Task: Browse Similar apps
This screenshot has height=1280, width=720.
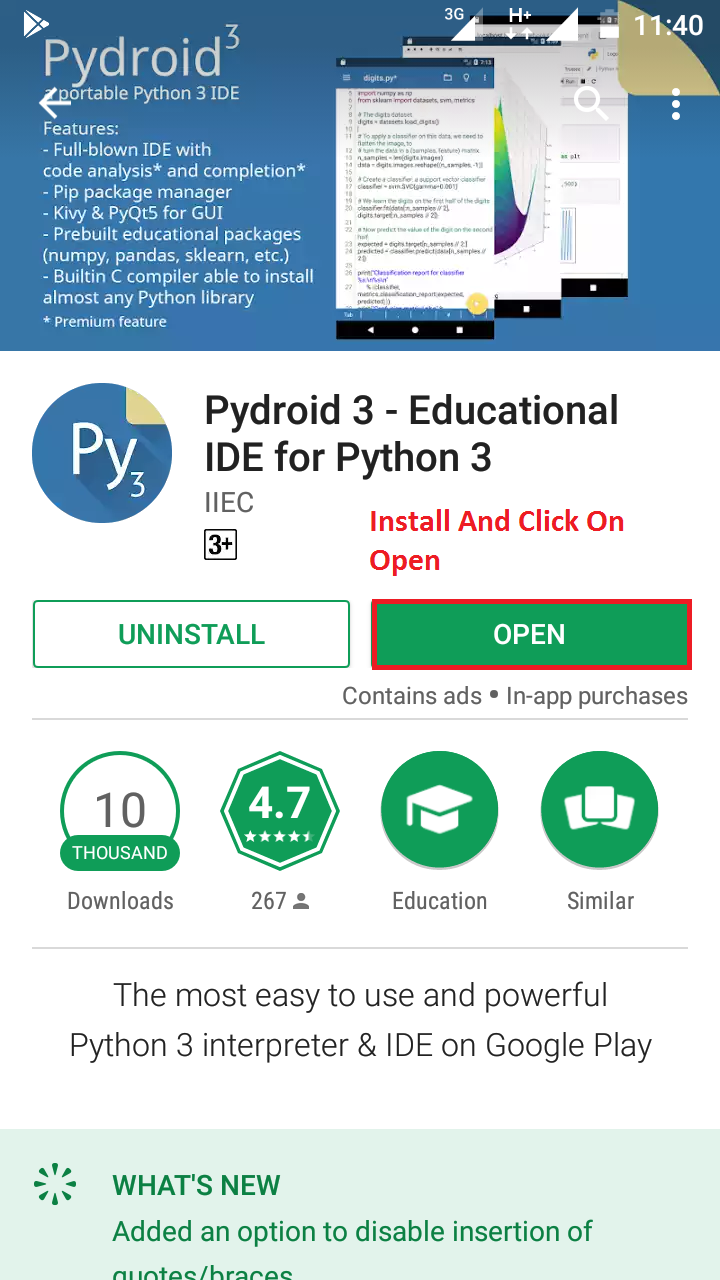Action: [600, 810]
